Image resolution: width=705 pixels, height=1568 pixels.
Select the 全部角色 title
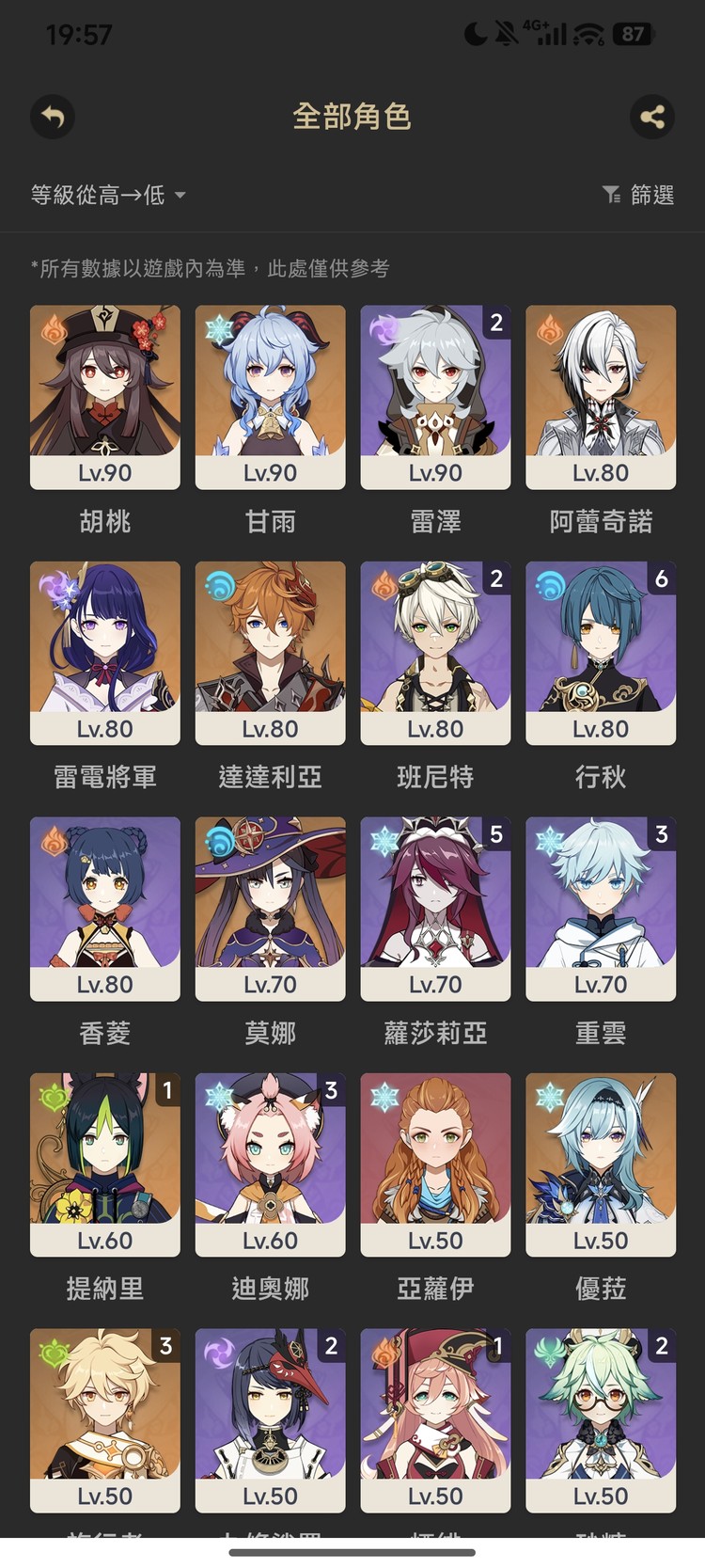click(352, 117)
